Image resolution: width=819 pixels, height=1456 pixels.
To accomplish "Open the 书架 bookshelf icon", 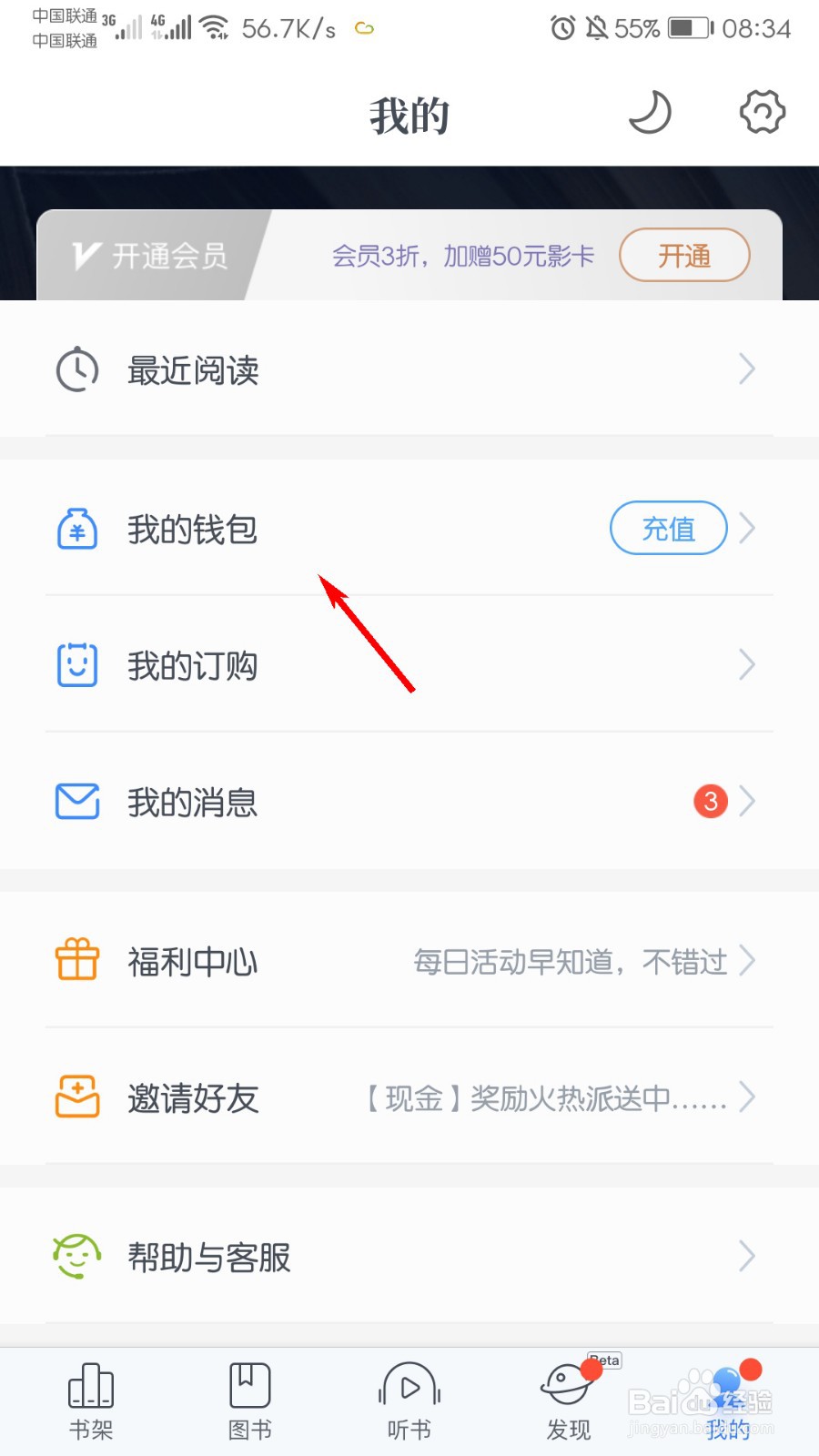I will pyautogui.click(x=90, y=1390).
